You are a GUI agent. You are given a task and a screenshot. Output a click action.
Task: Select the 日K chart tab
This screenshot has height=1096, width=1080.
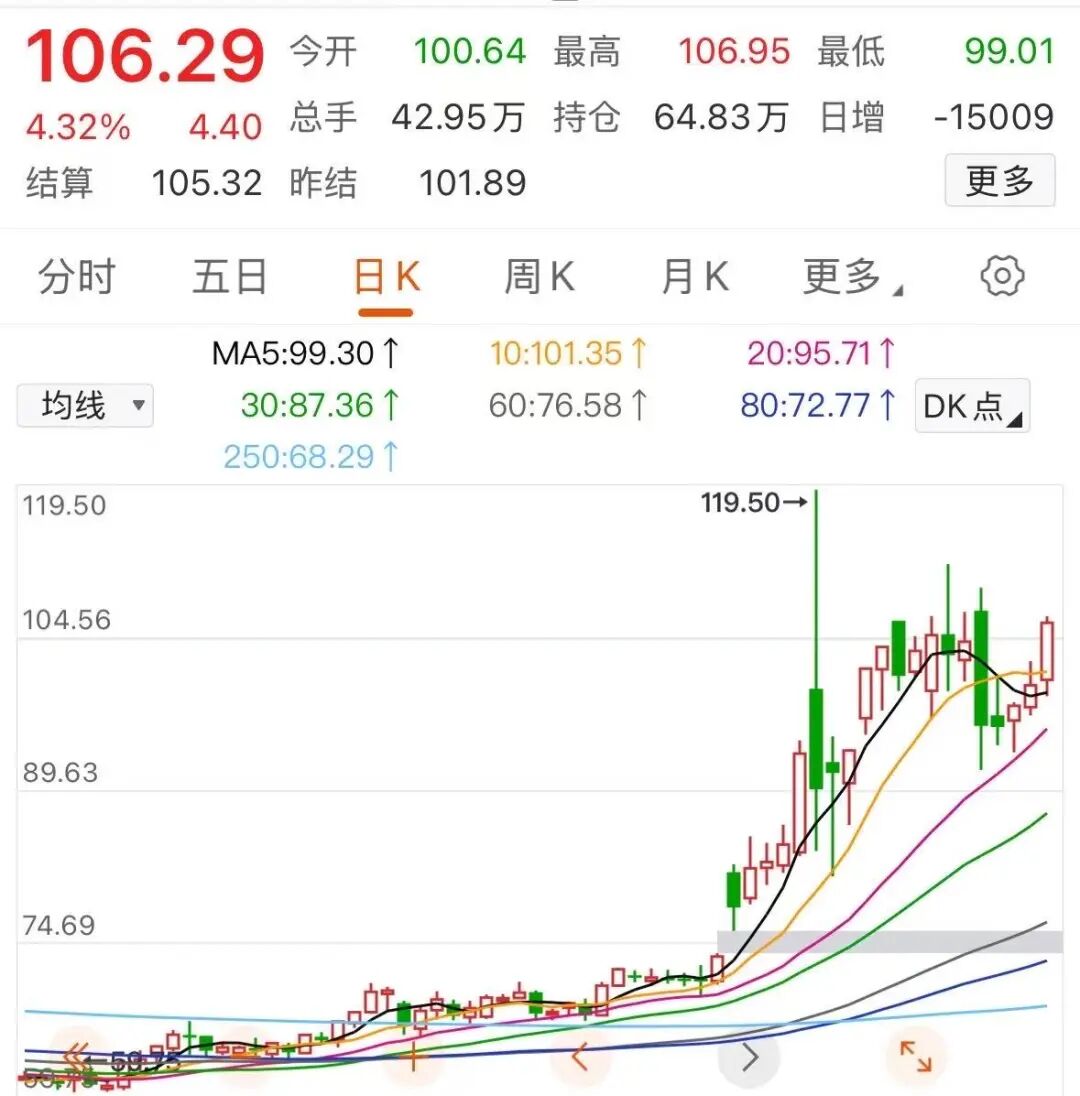[387, 277]
